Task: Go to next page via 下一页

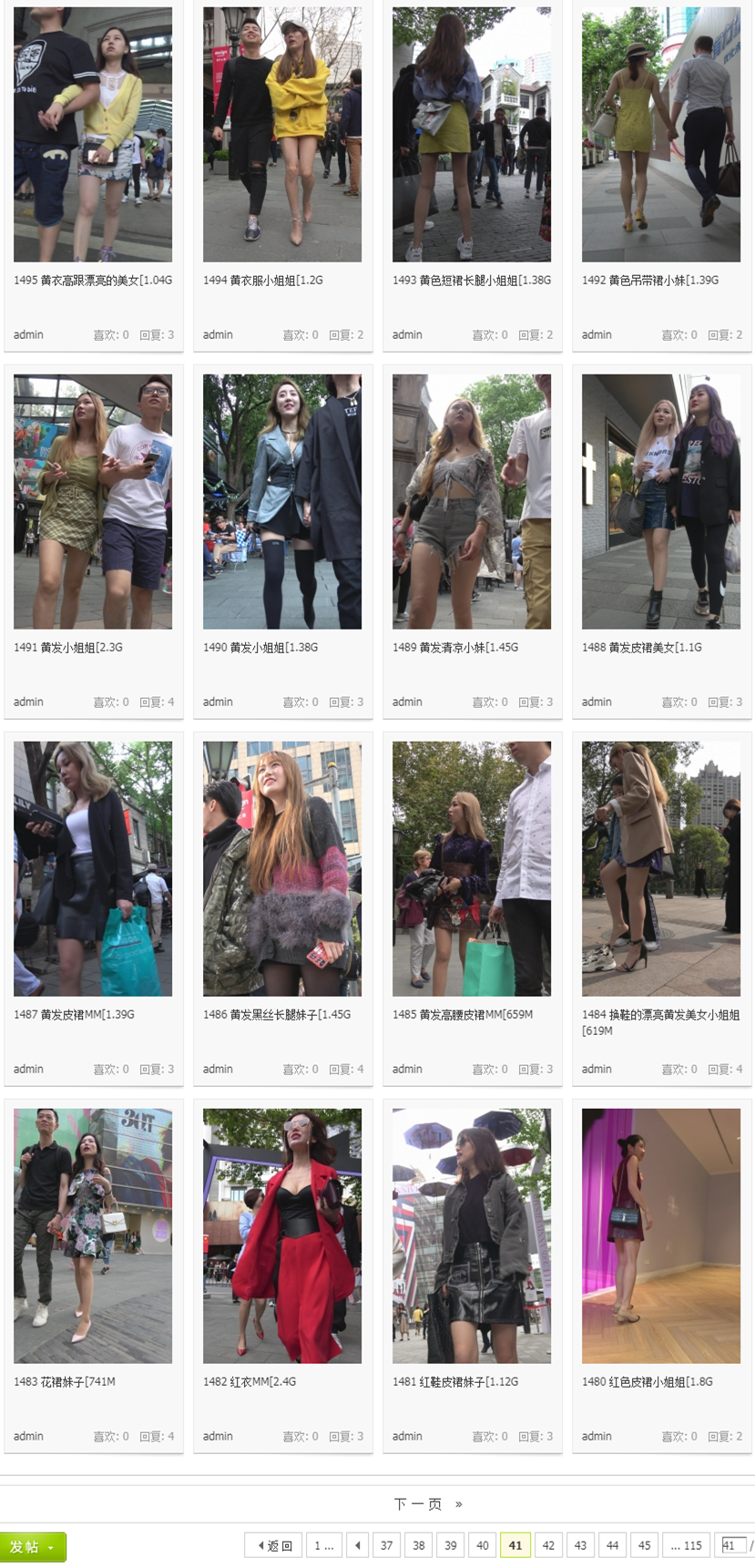Action: click(418, 1504)
